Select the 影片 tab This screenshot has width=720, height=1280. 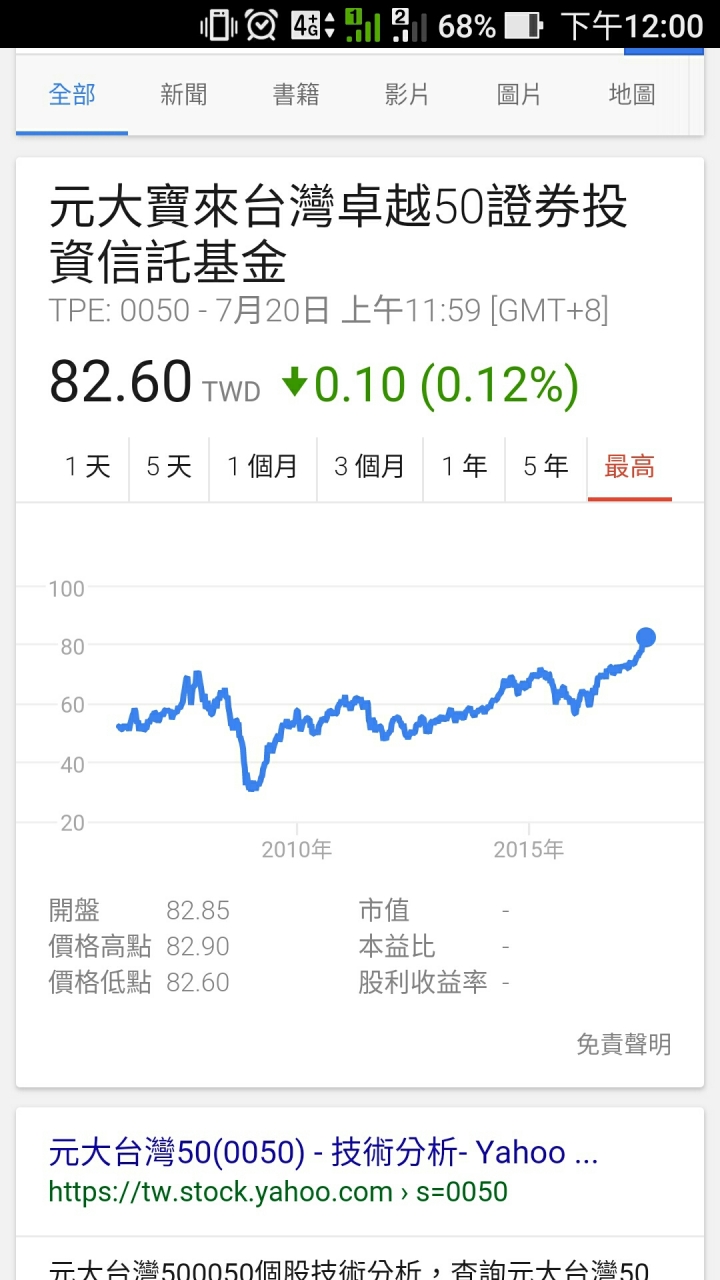[407, 95]
